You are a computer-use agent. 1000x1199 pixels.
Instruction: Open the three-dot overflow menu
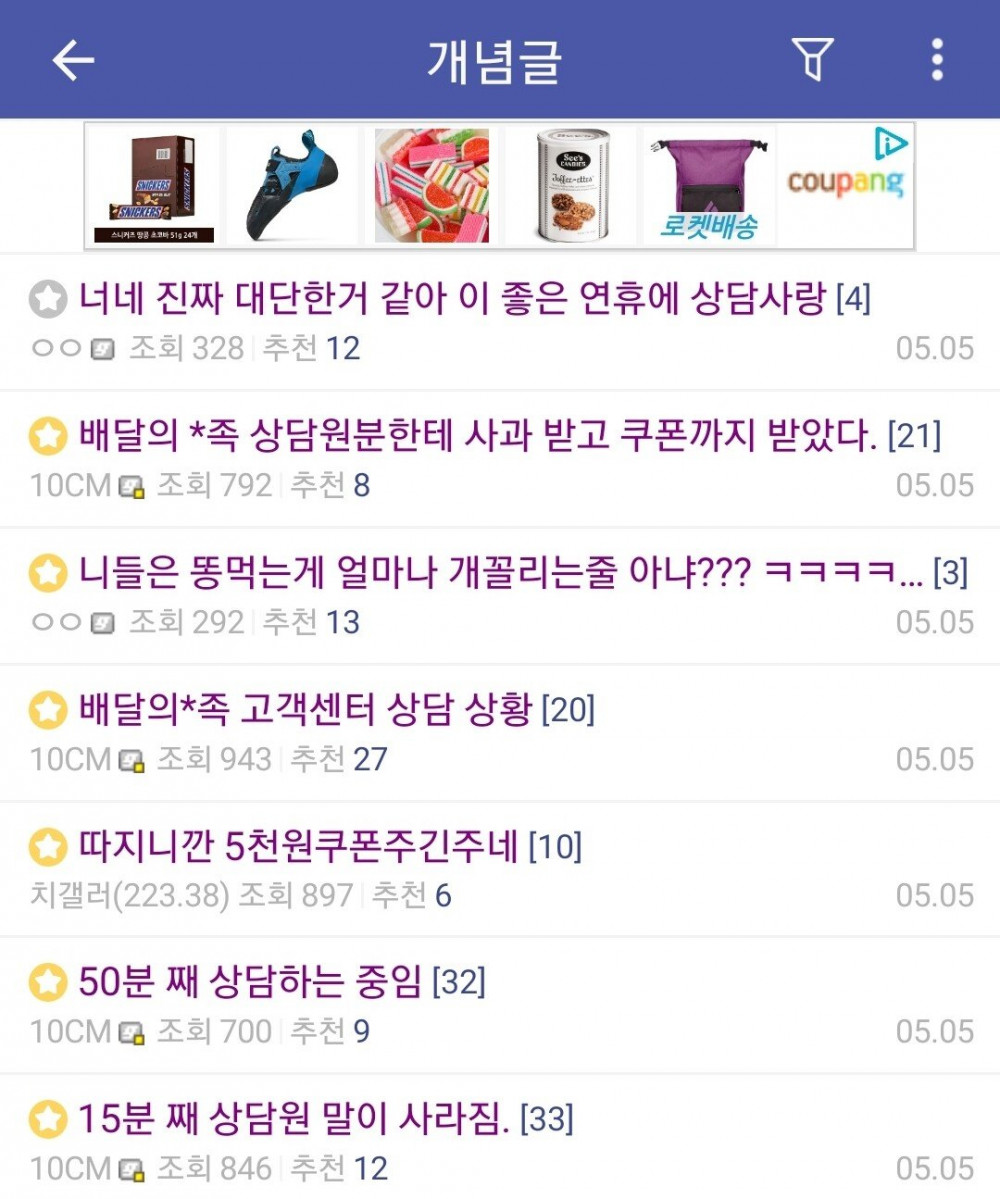pyautogui.click(x=937, y=60)
